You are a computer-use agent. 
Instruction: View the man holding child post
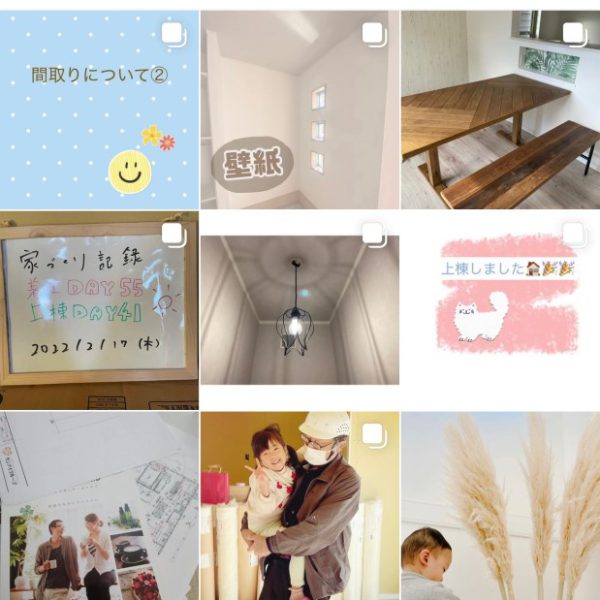click(299, 505)
